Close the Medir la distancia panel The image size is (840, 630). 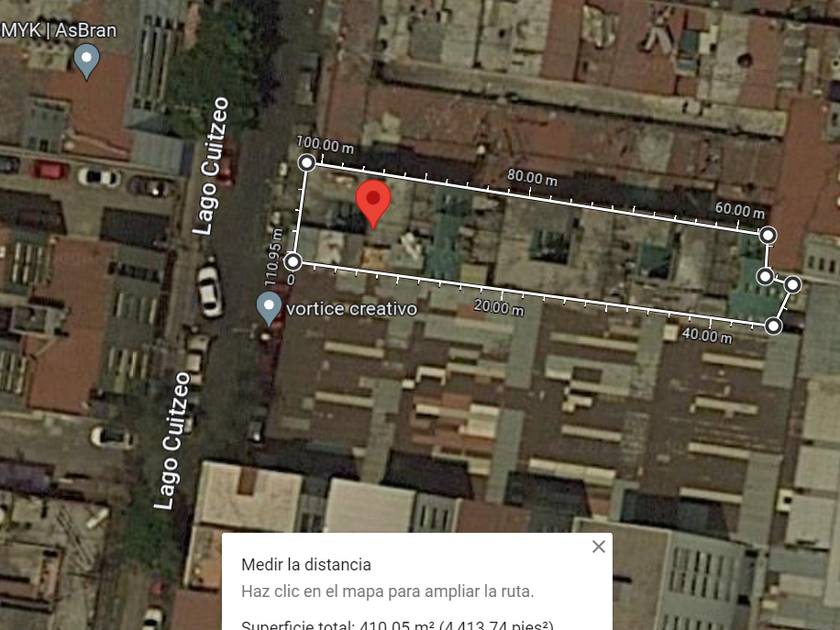(598, 546)
